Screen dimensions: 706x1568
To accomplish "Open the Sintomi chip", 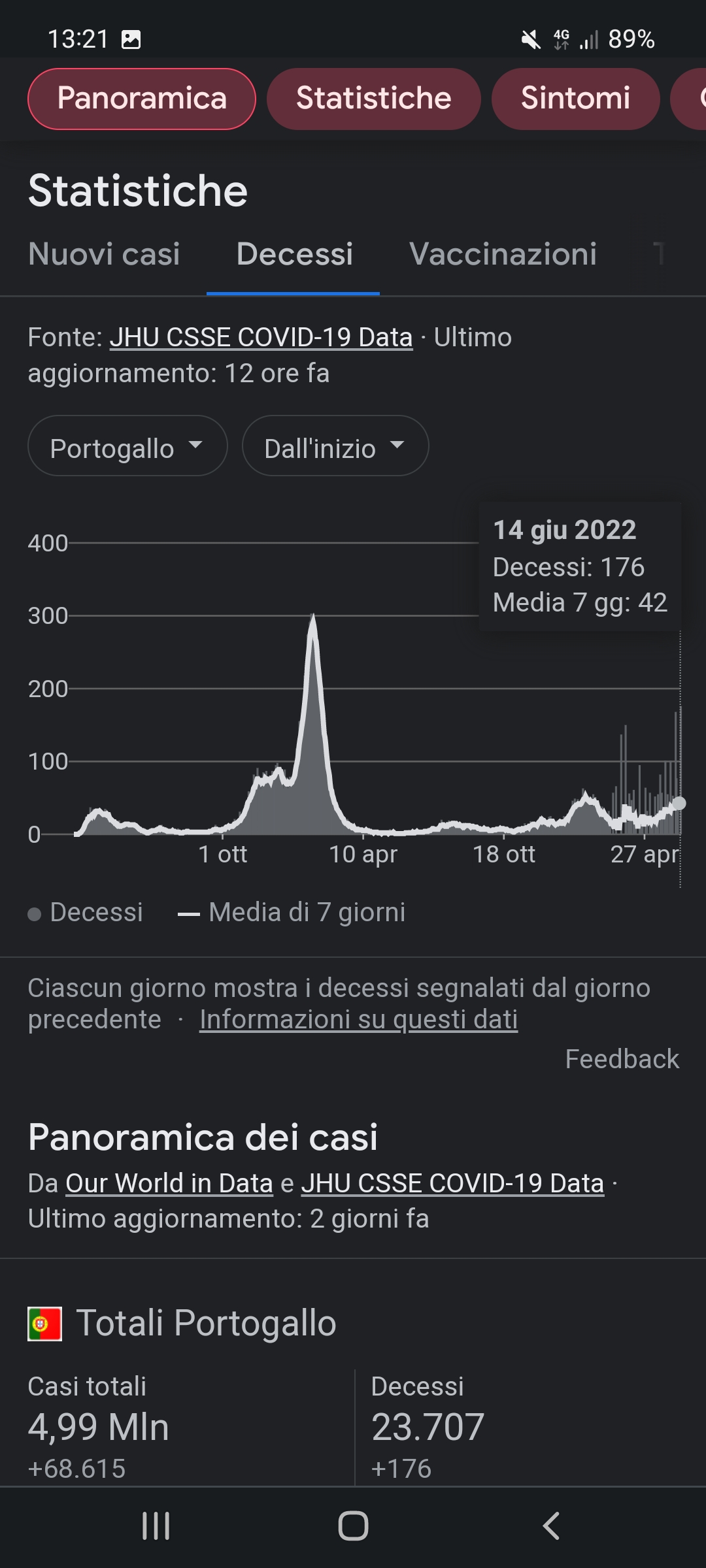I will (x=575, y=99).
